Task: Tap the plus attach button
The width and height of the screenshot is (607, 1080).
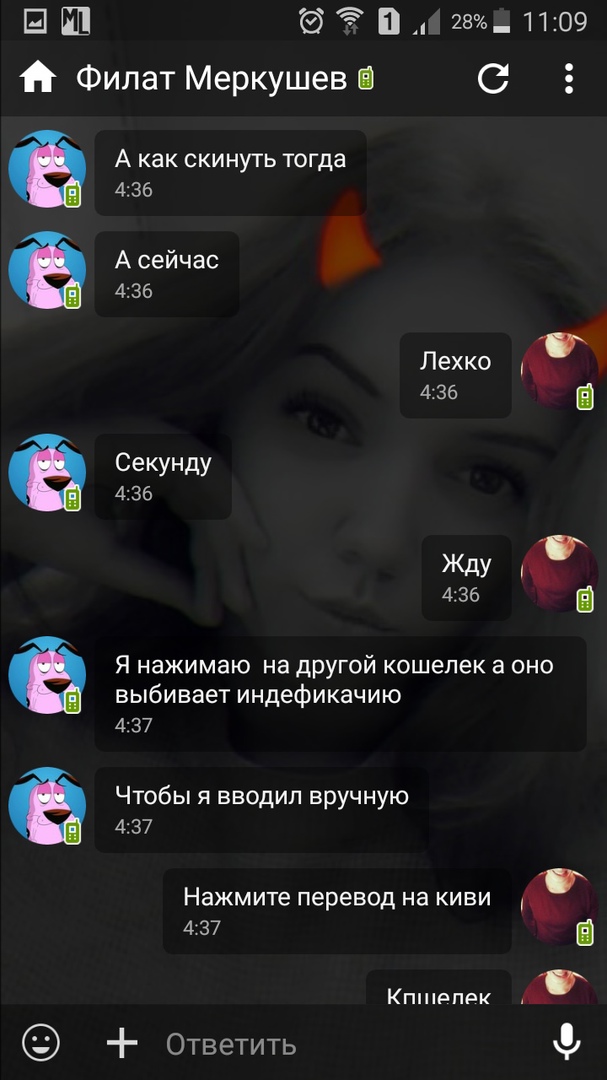Action: pyautogui.click(x=122, y=1043)
